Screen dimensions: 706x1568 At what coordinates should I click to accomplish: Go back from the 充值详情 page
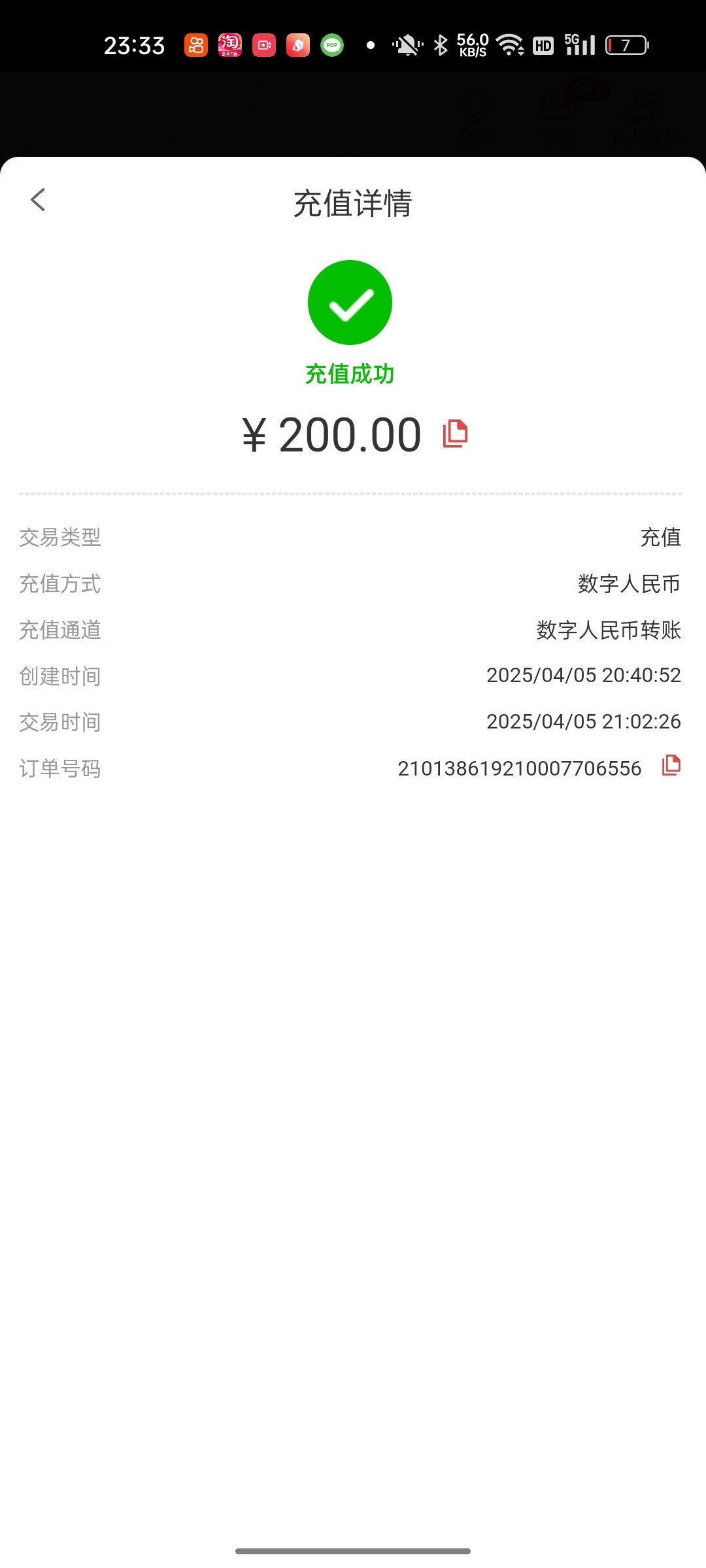(x=38, y=200)
